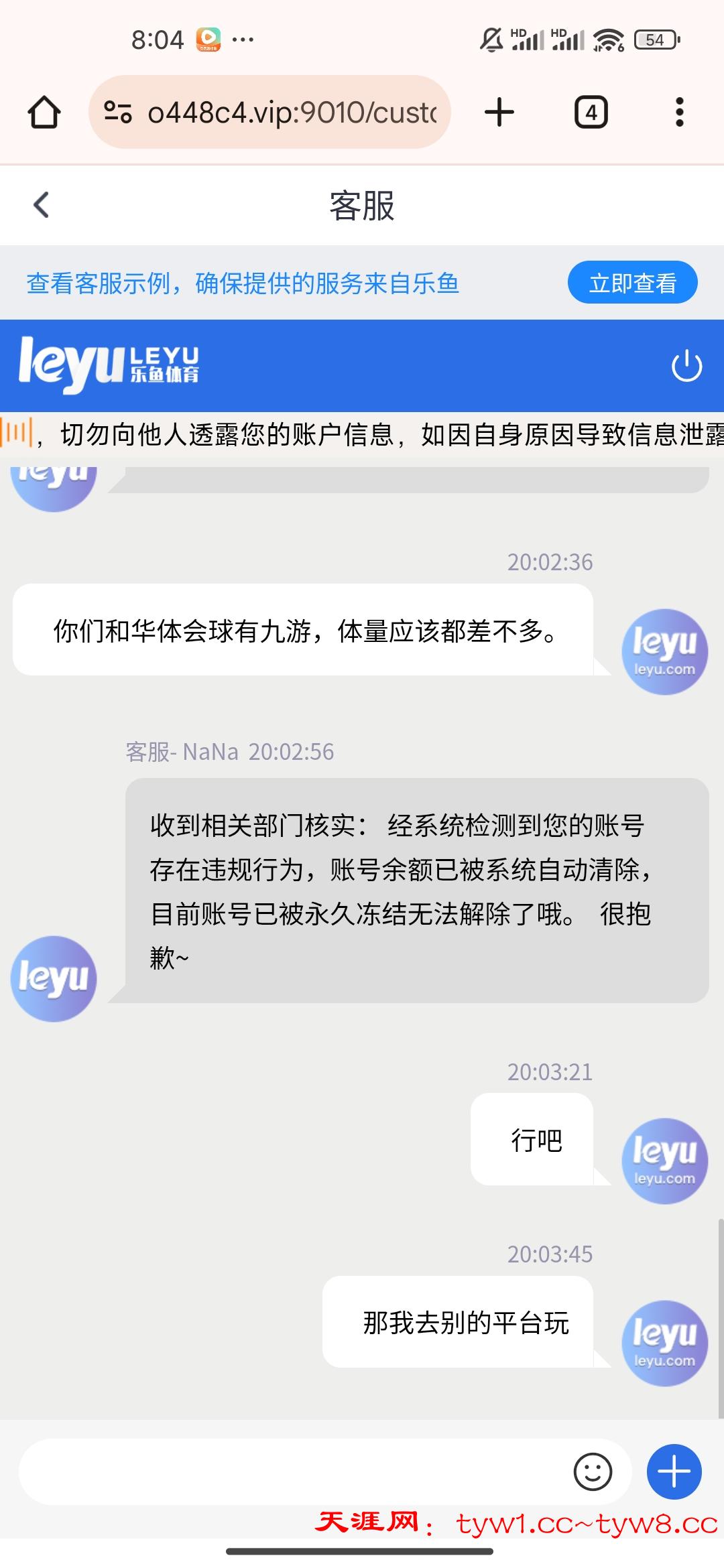The image size is (724, 1568).
Task: Open a new browser tab
Action: pyautogui.click(x=499, y=113)
